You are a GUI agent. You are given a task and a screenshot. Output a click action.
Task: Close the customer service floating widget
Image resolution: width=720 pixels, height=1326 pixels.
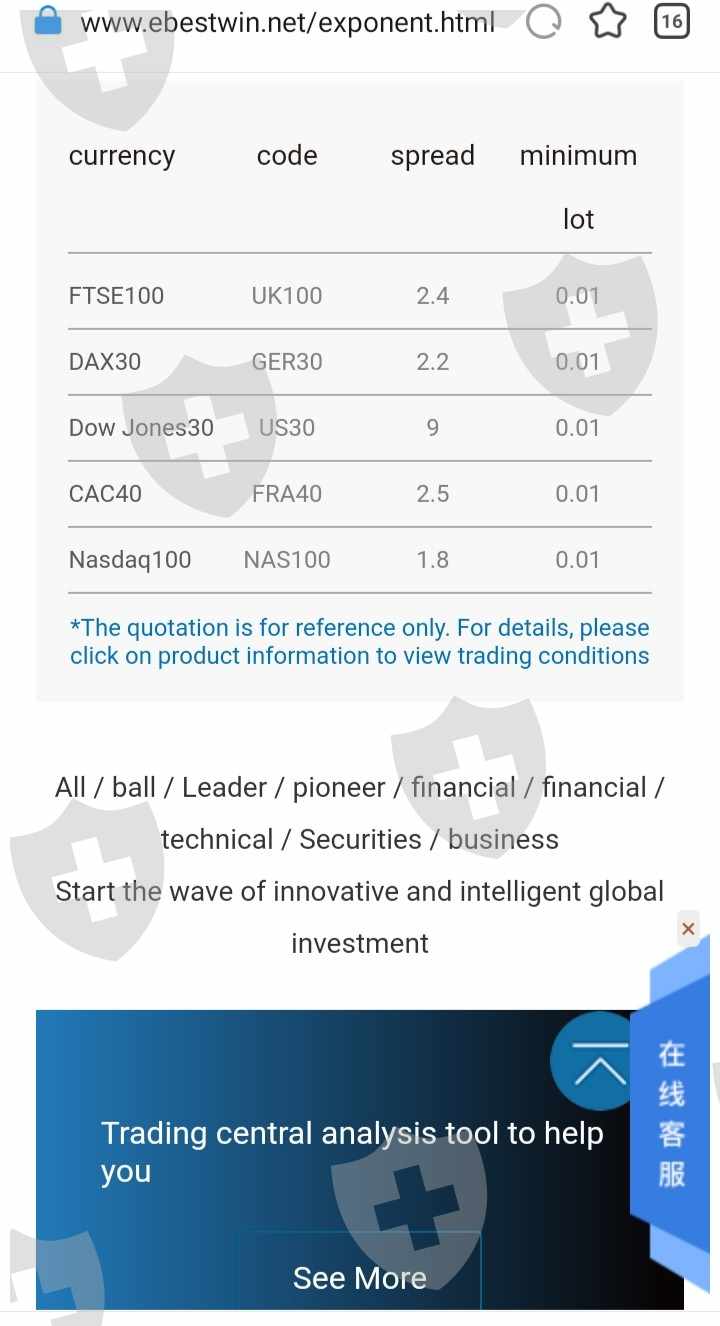pyautogui.click(x=688, y=929)
